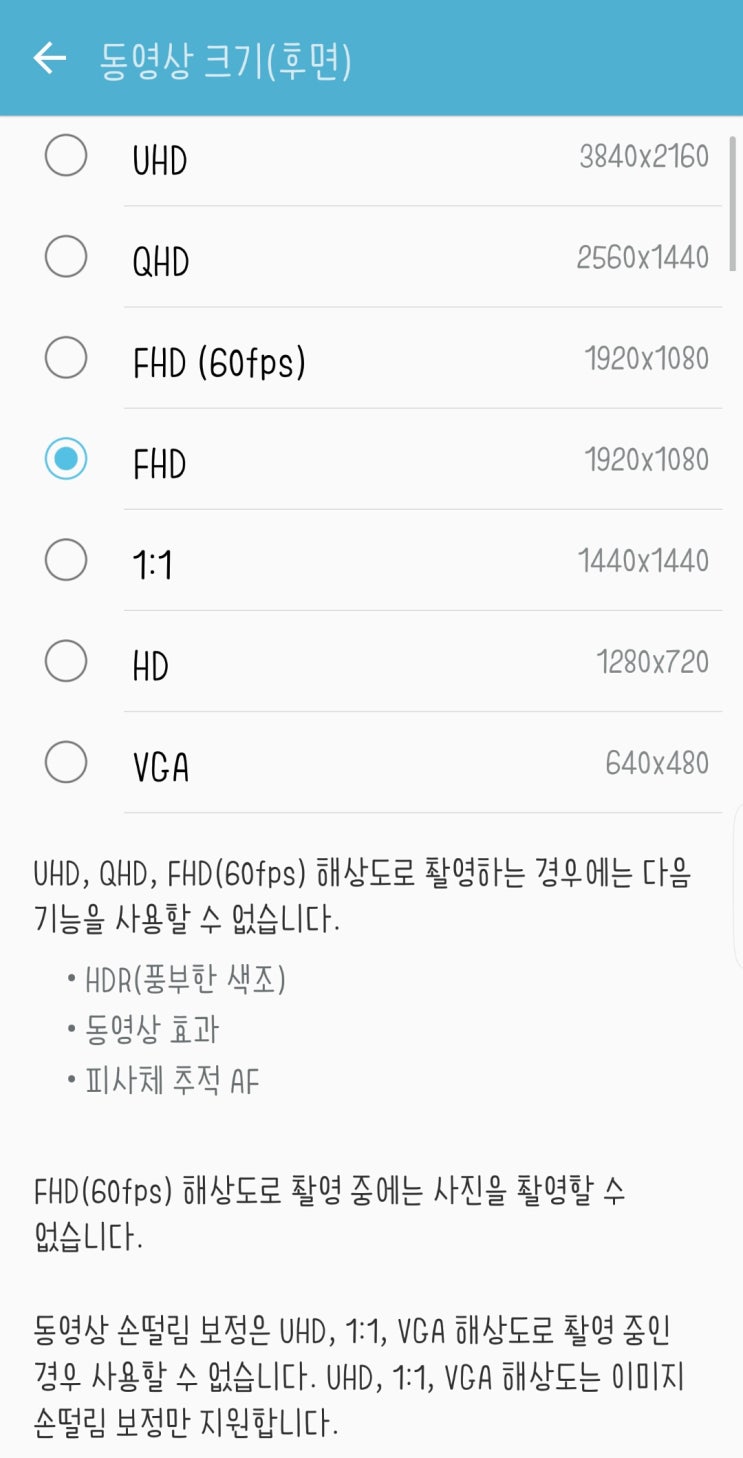Pick FHD (60fps) video resolution
The height and width of the screenshot is (1458, 743).
point(66,359)
